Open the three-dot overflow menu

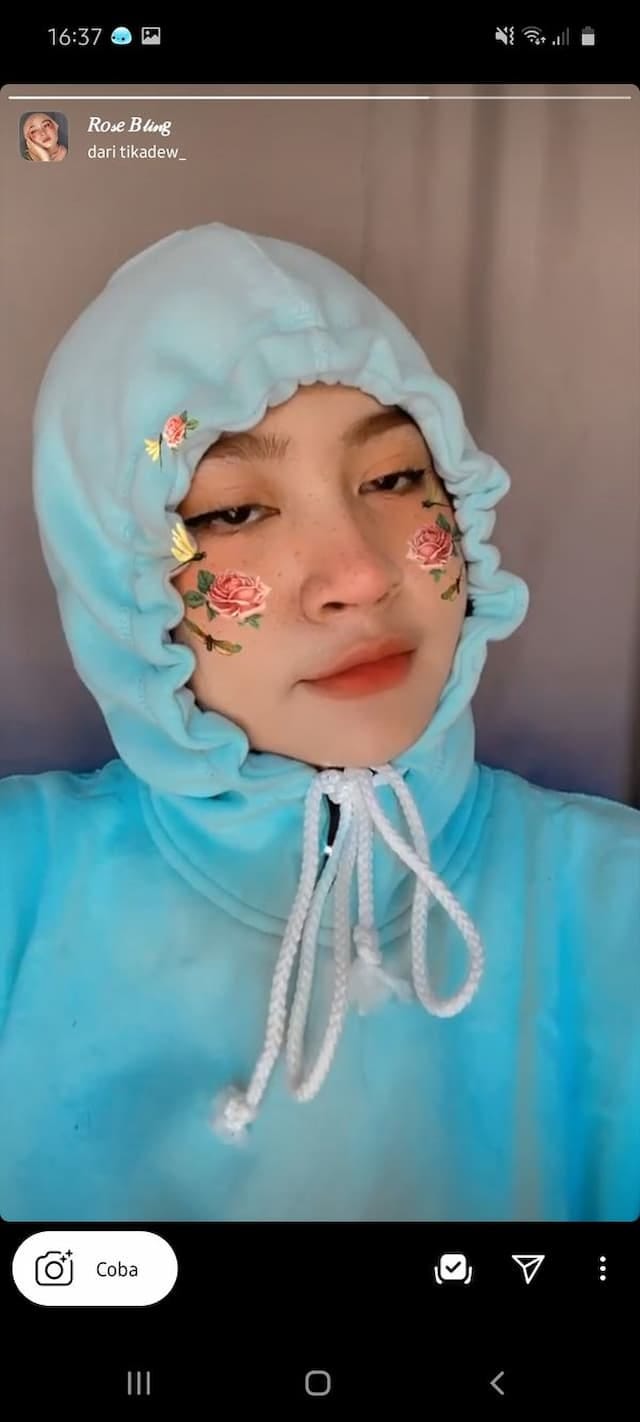[602, 1269]
